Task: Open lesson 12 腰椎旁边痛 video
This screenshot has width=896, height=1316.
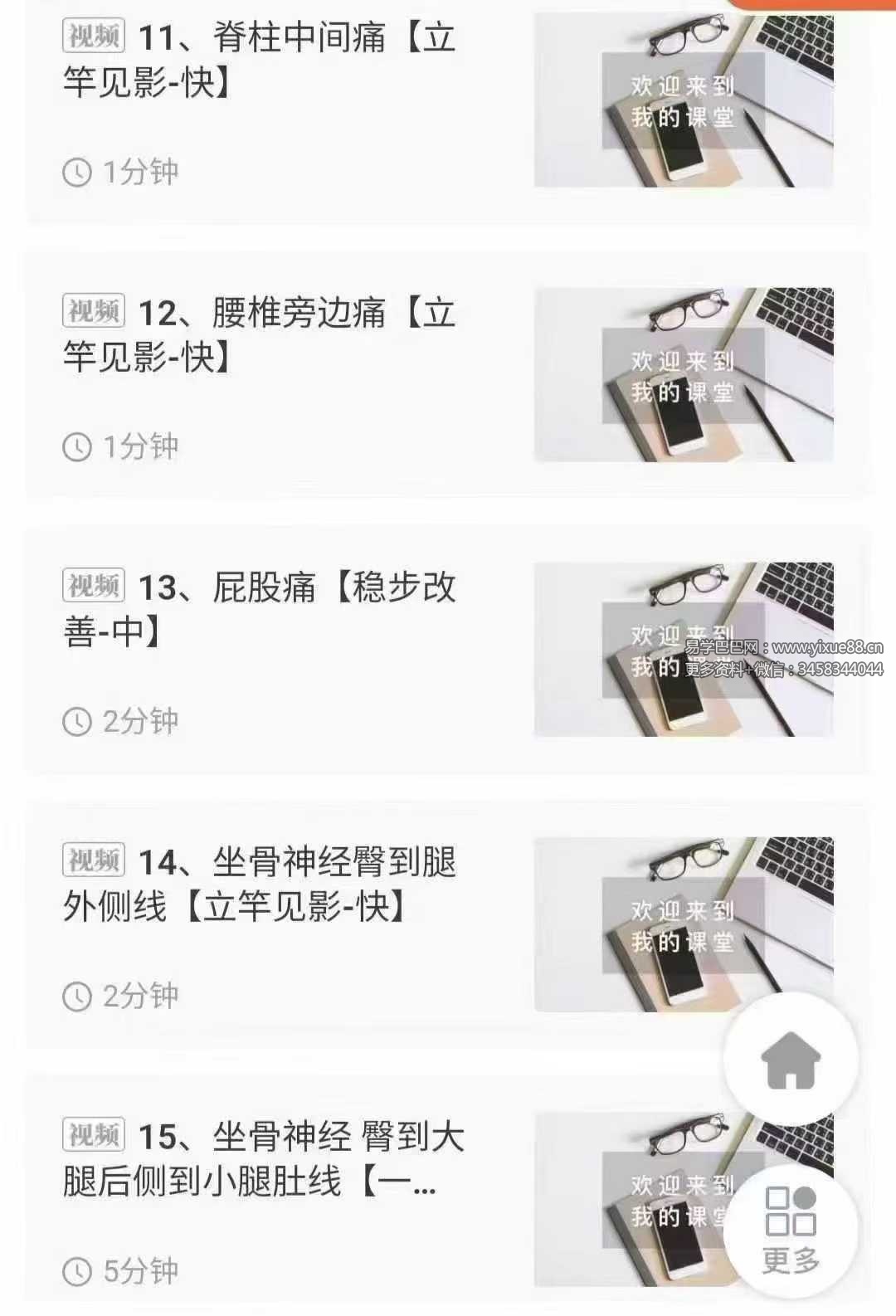Action: 259,335
